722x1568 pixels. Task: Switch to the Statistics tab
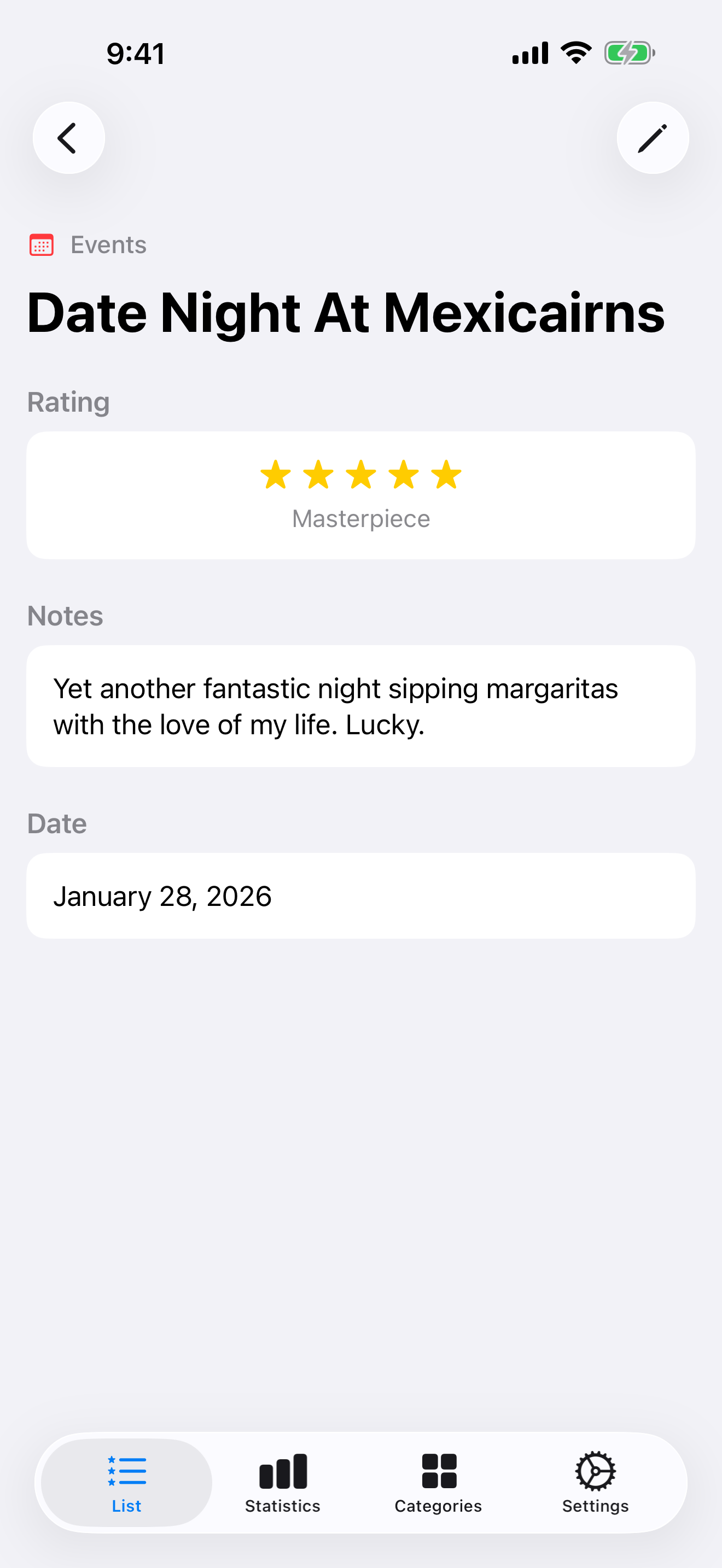[282, 1485]
